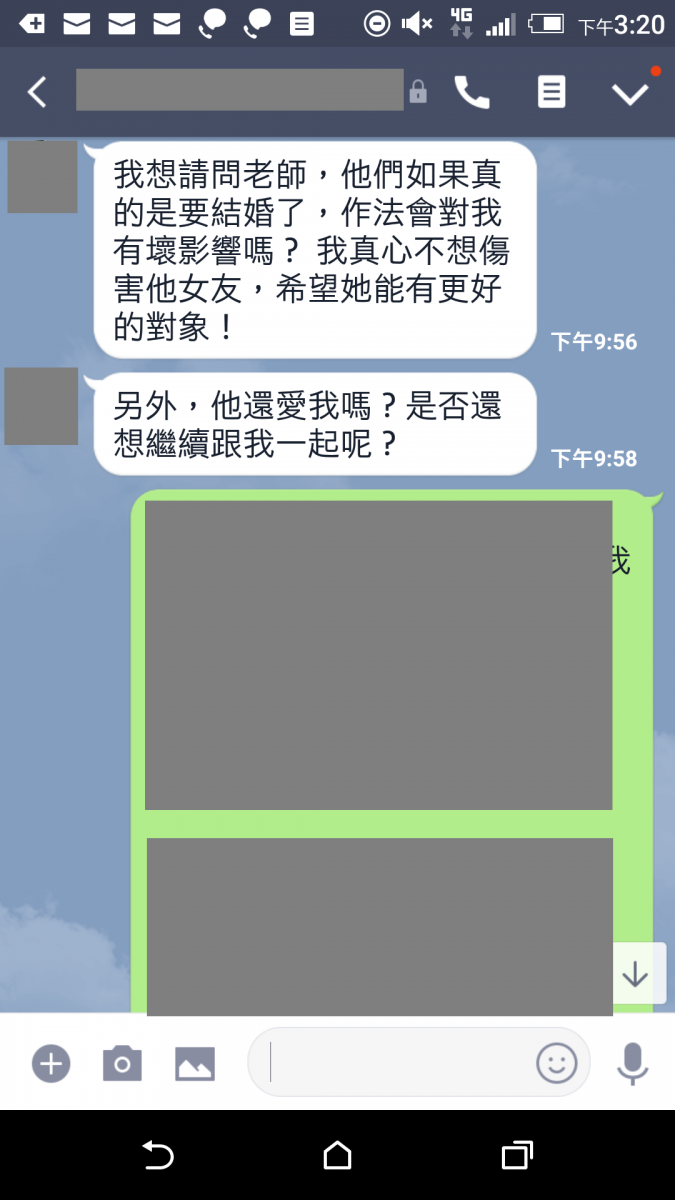Open the chat notes icon

551,92
